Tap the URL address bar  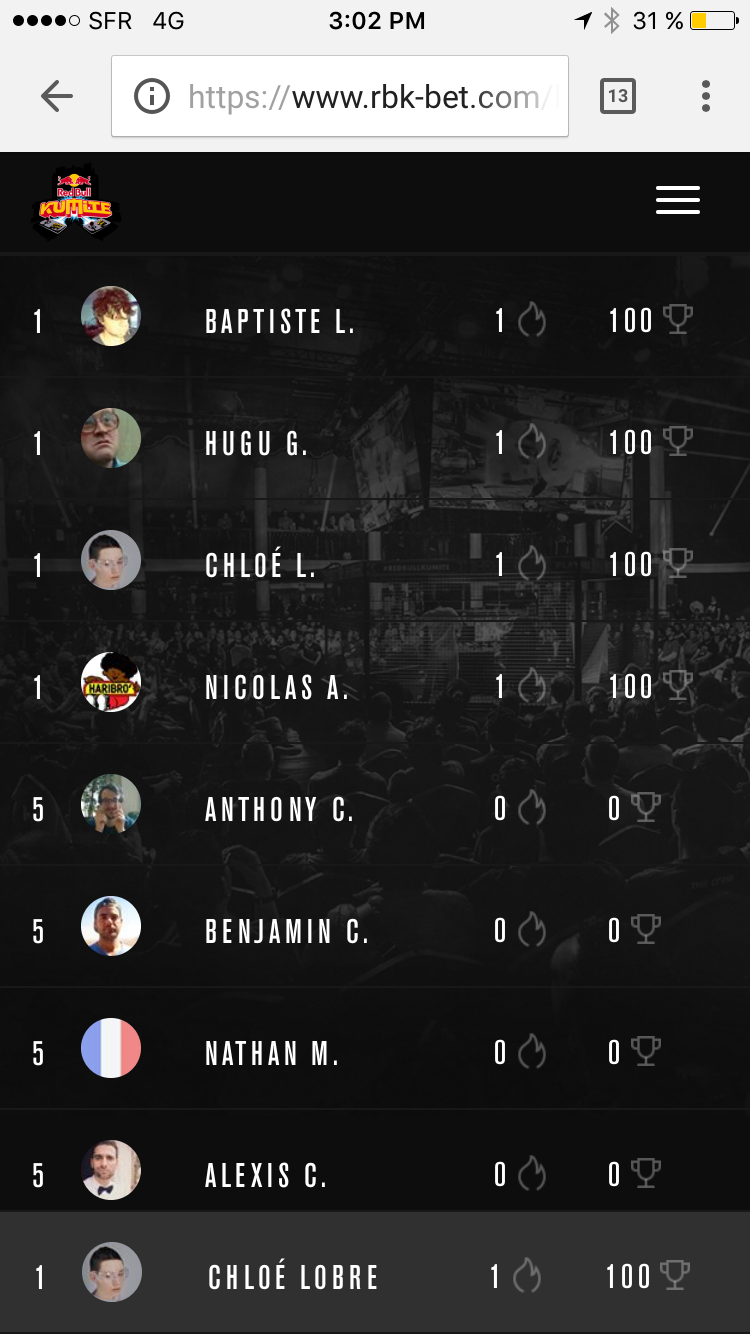(x=365, y=97)
